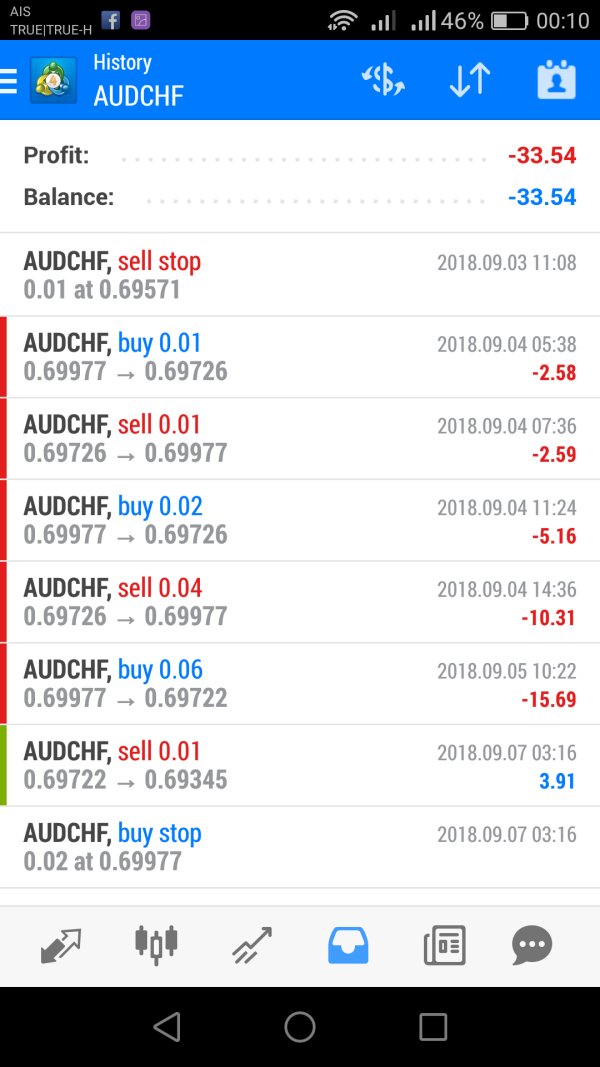Expand the buy 0.06 trade with -15.69
The height and width of the screenshot is (1067, 600).
300,684
